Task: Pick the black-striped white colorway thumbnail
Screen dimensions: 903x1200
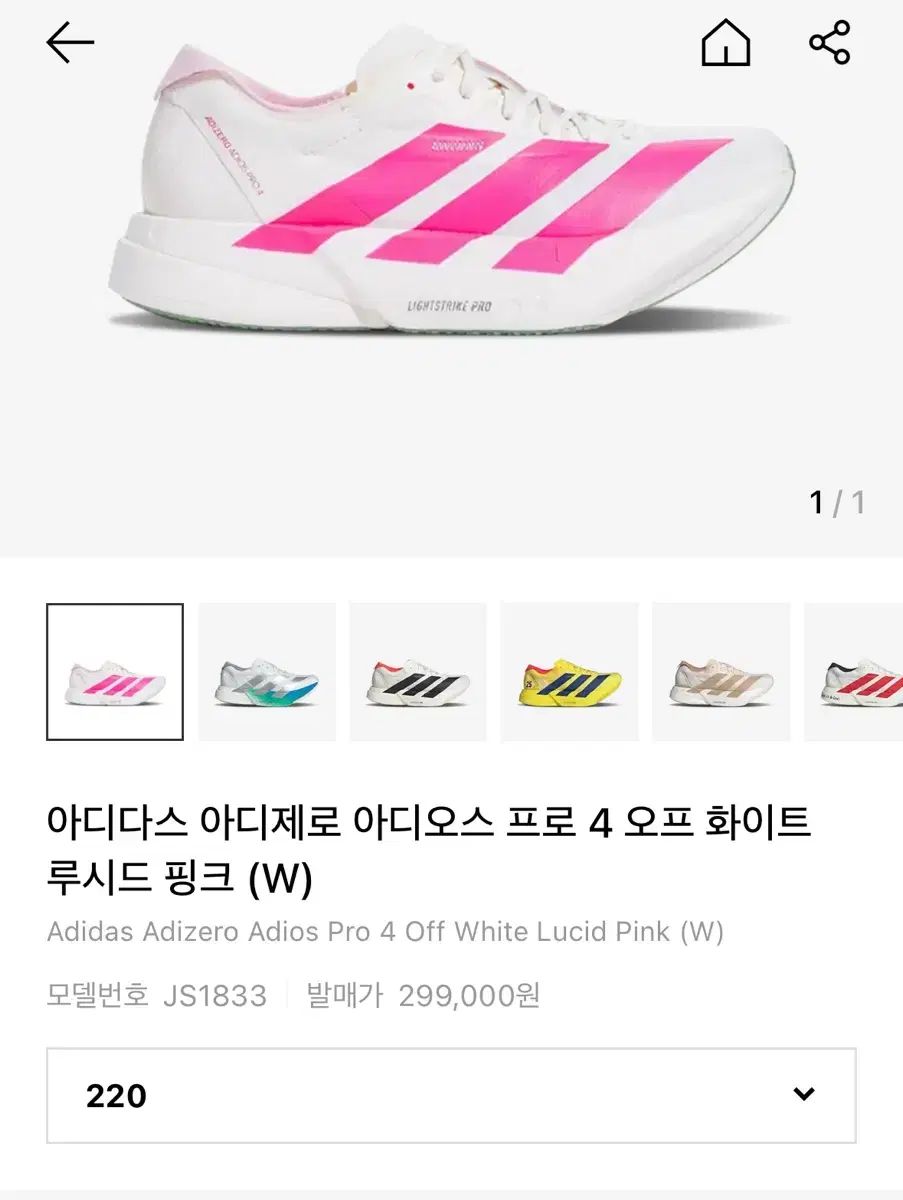Action: click(418, 672)
